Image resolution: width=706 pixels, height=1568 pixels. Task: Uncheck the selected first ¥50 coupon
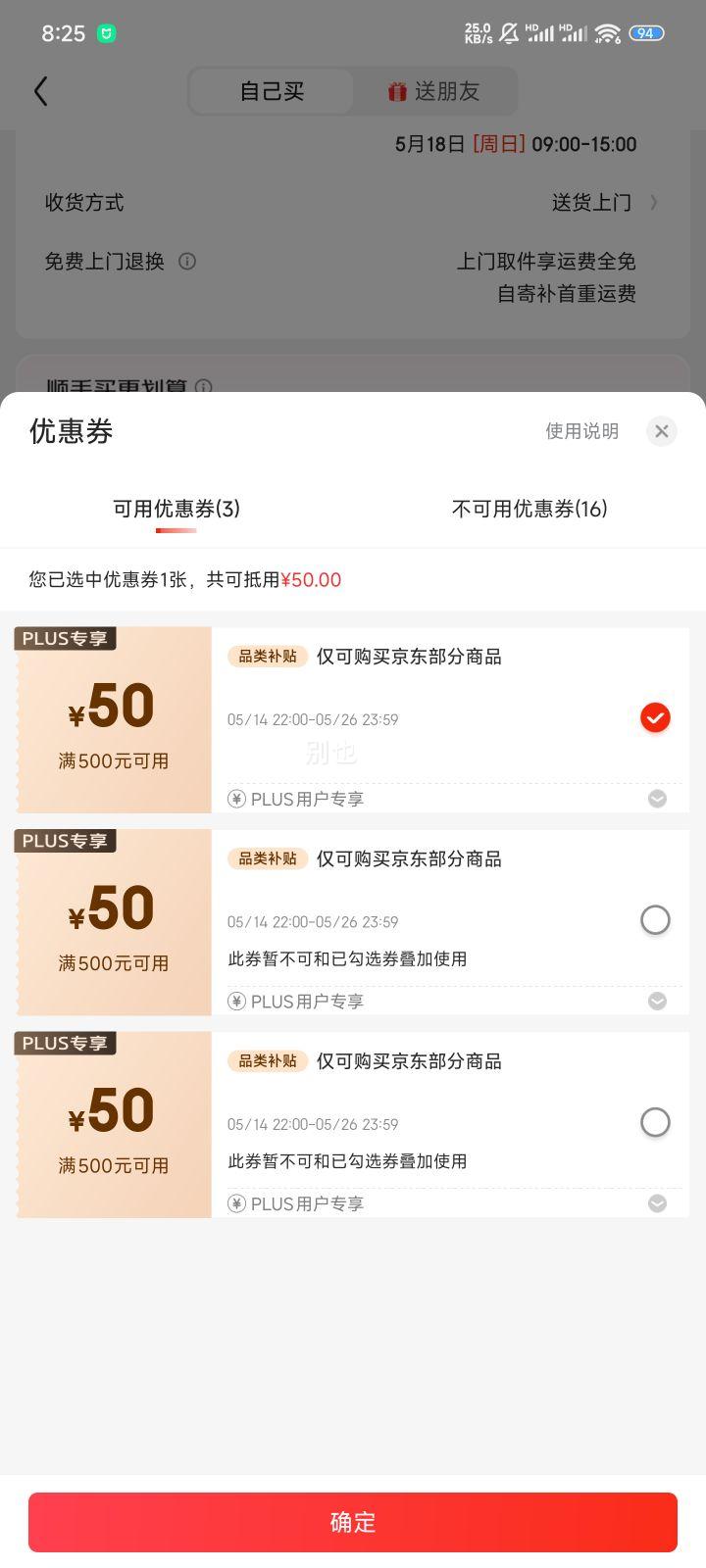click(x=655, y=718)
